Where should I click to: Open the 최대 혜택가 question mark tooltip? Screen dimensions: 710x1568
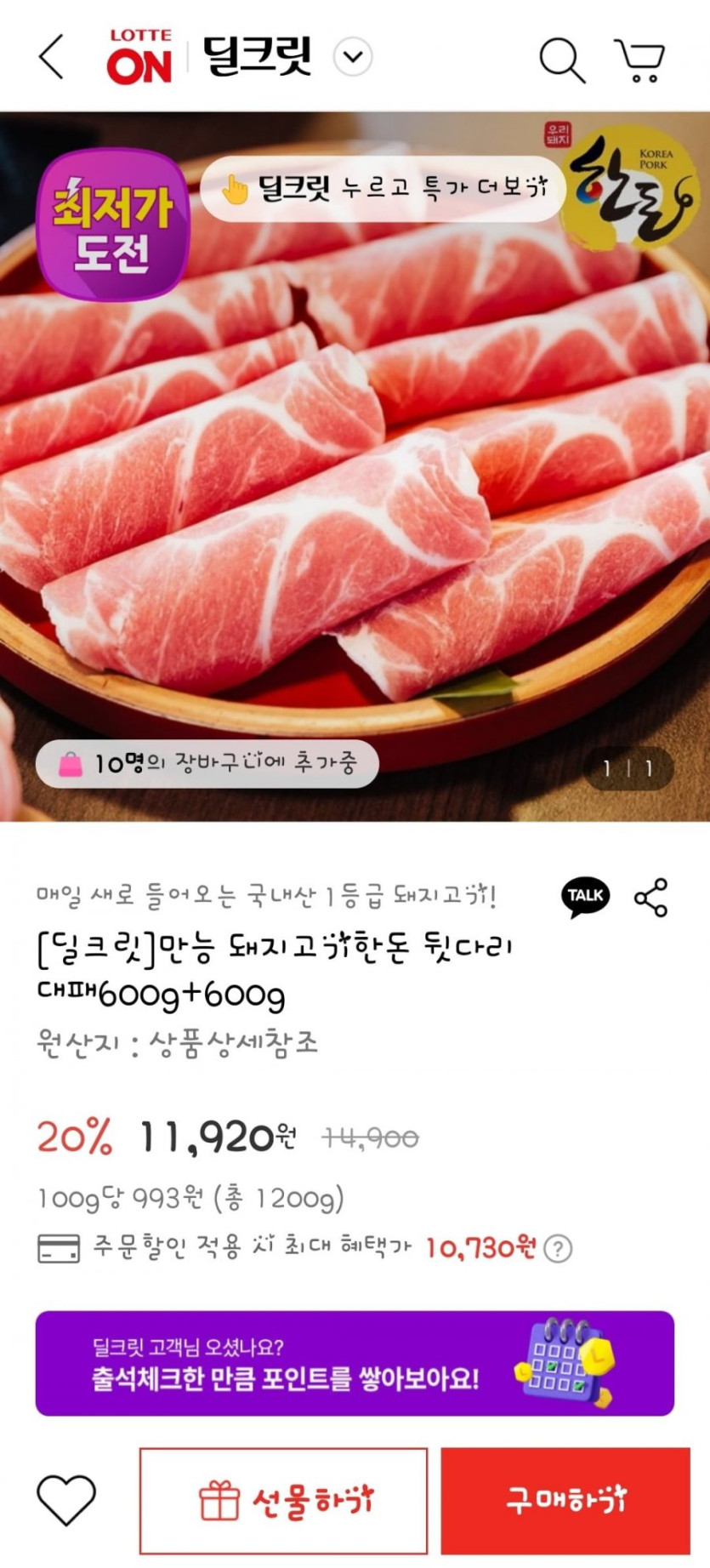coord(559,1249)
